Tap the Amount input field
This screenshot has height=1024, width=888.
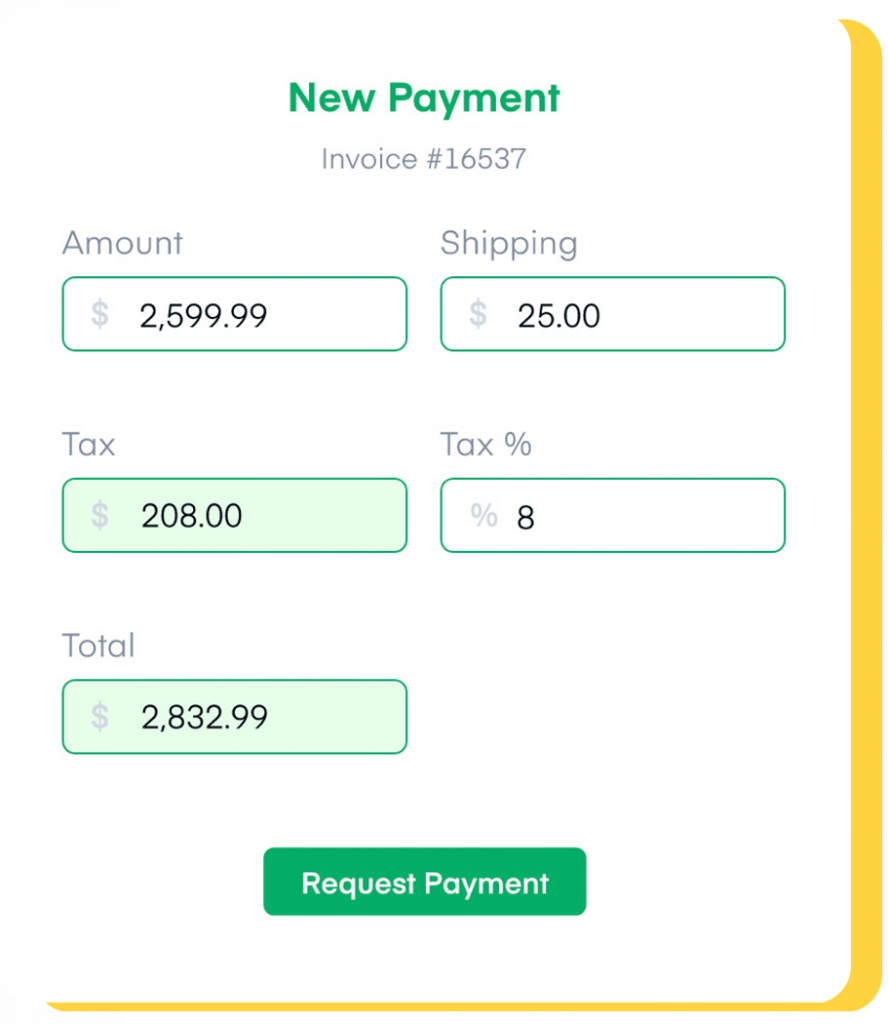tap(234, 314)
